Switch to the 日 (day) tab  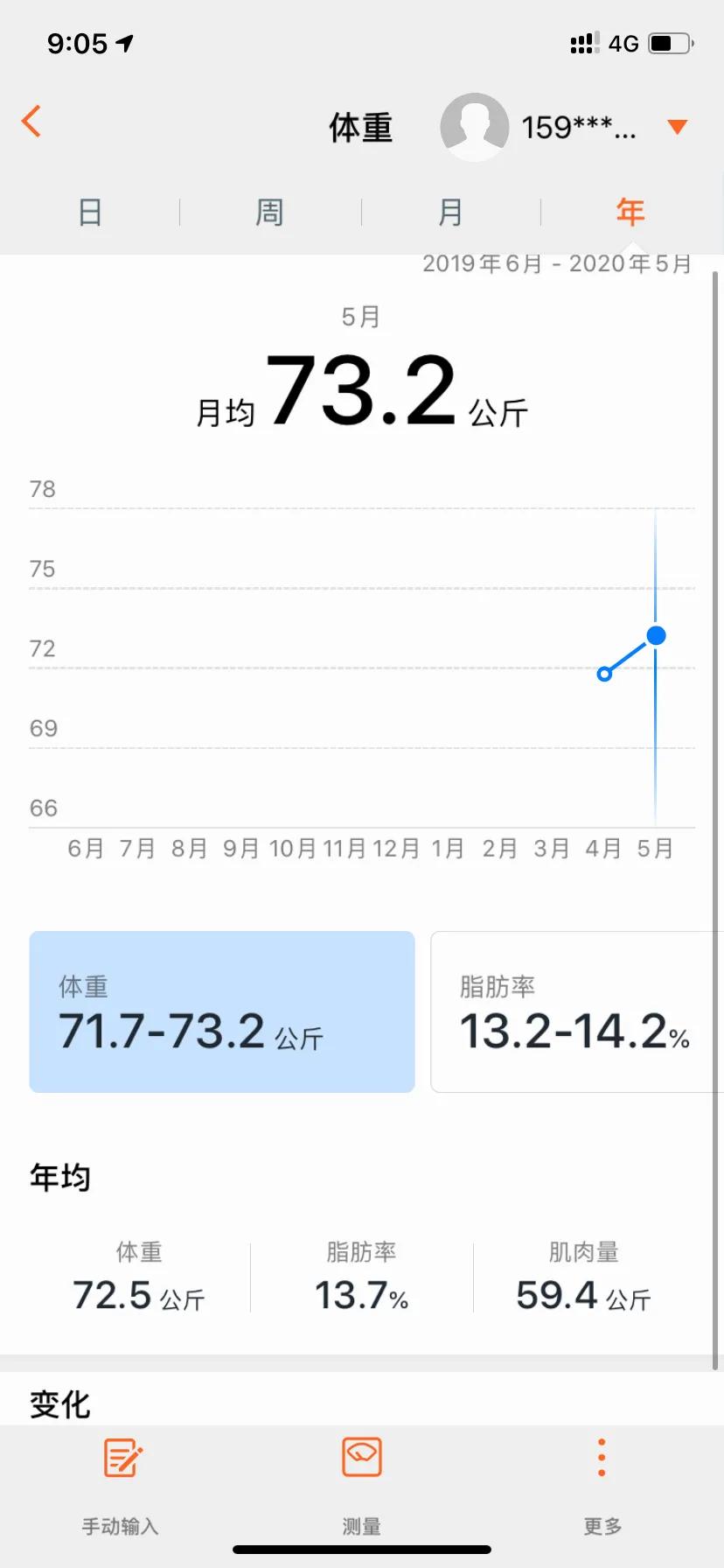[90, 212]
